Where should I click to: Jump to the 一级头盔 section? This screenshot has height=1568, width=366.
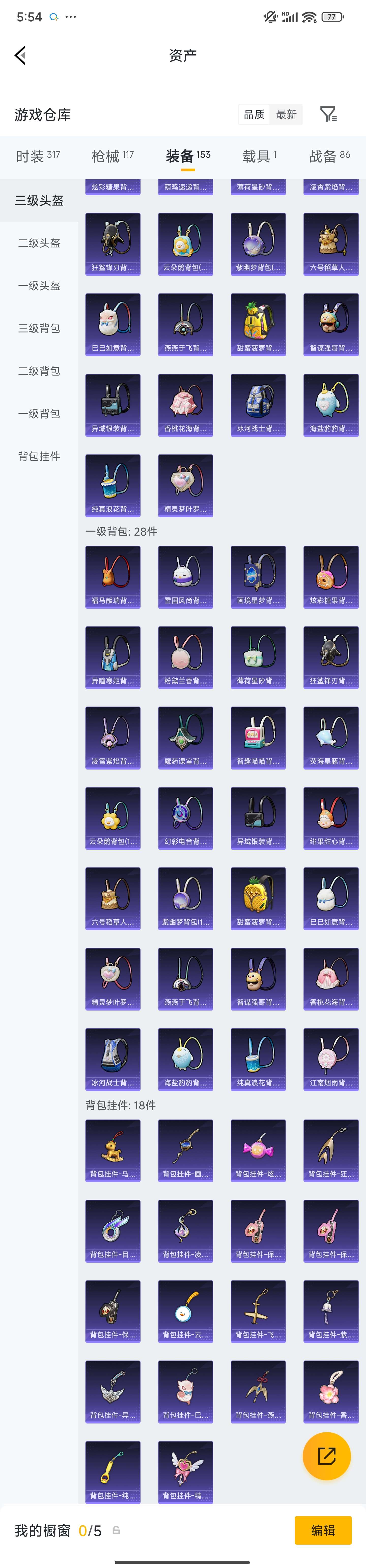[39, 285]
